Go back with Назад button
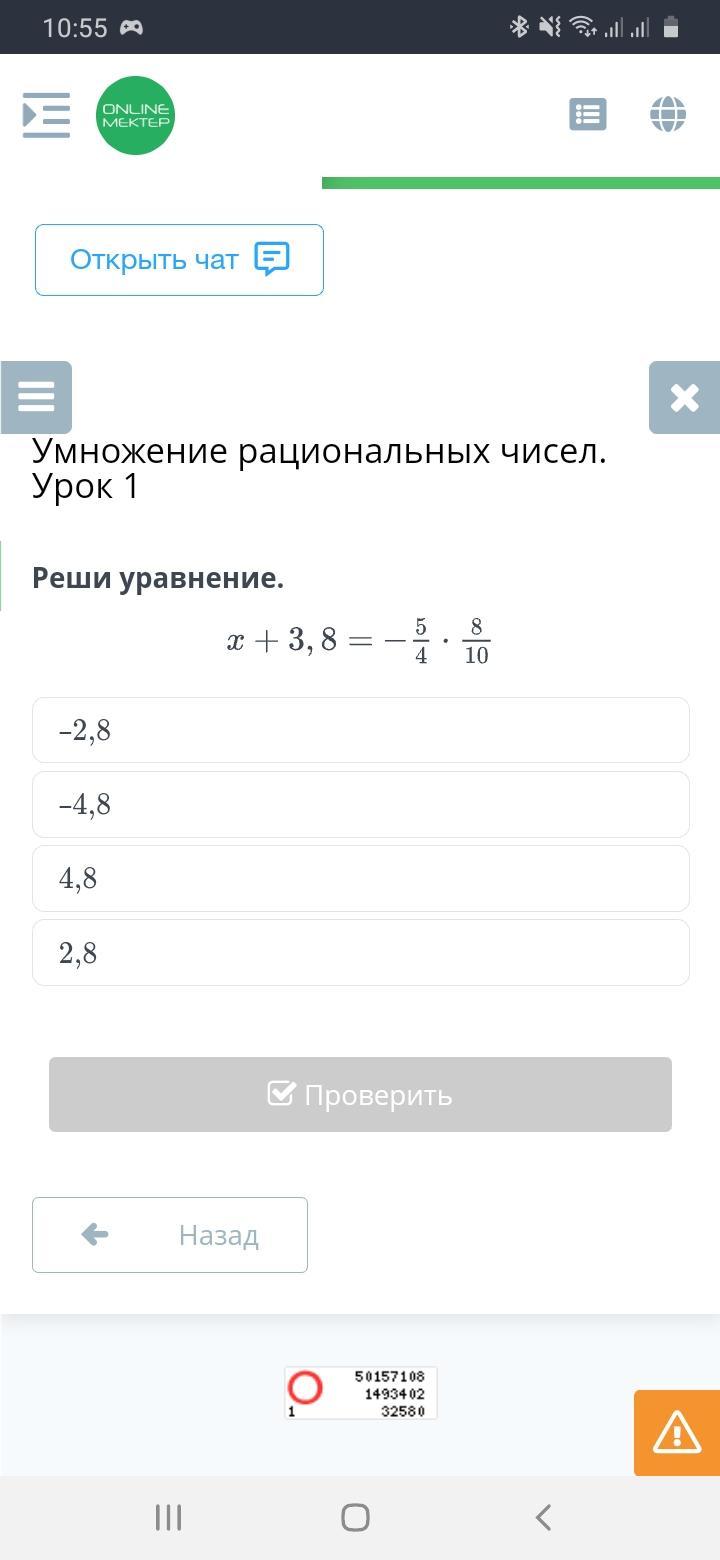720x1560 pixels. coord(170,1235)
